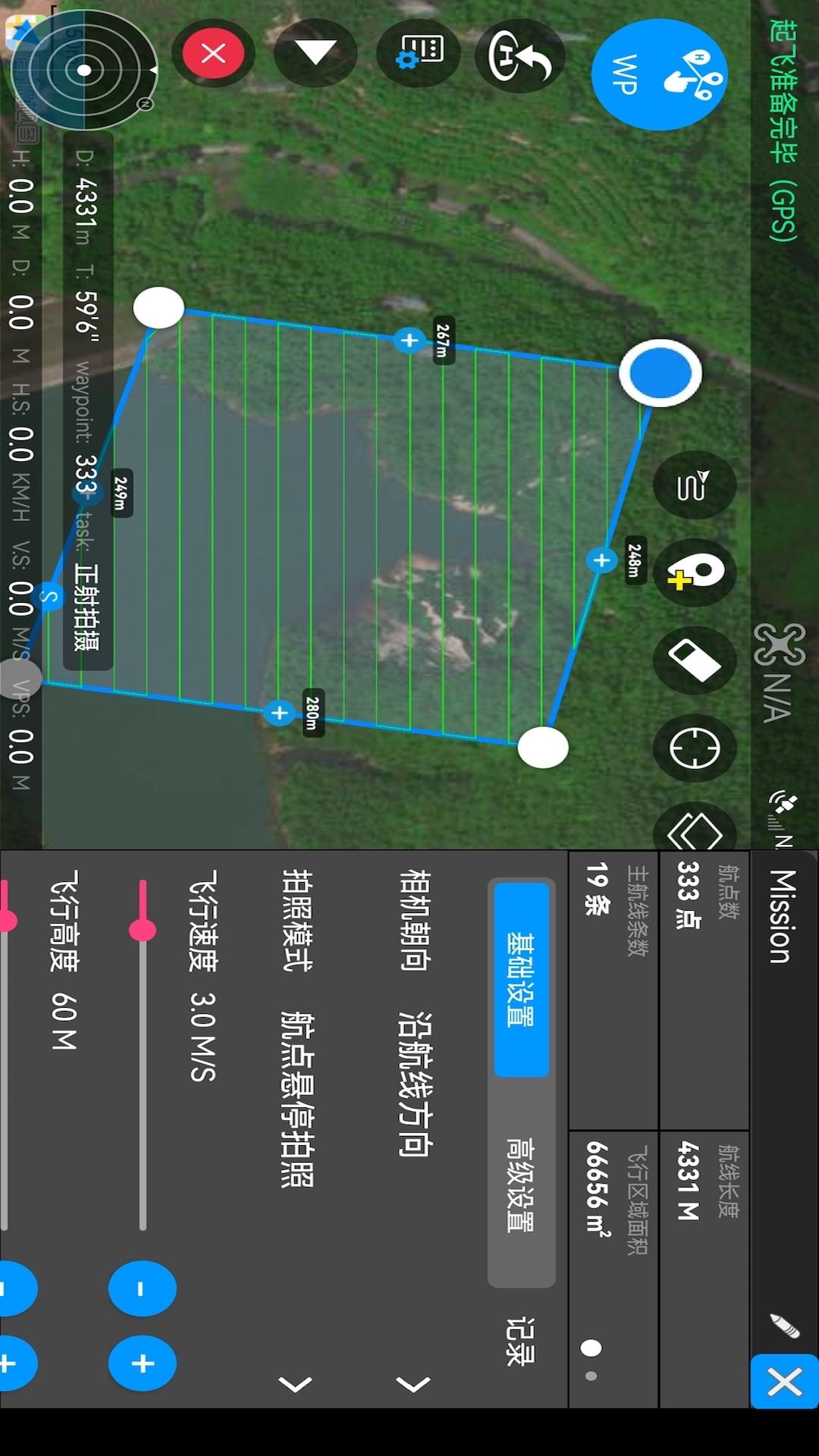Add a waypoint marker with the pin icon
The height and width of the screenshot is (1456, 819).
pos(694,573)
